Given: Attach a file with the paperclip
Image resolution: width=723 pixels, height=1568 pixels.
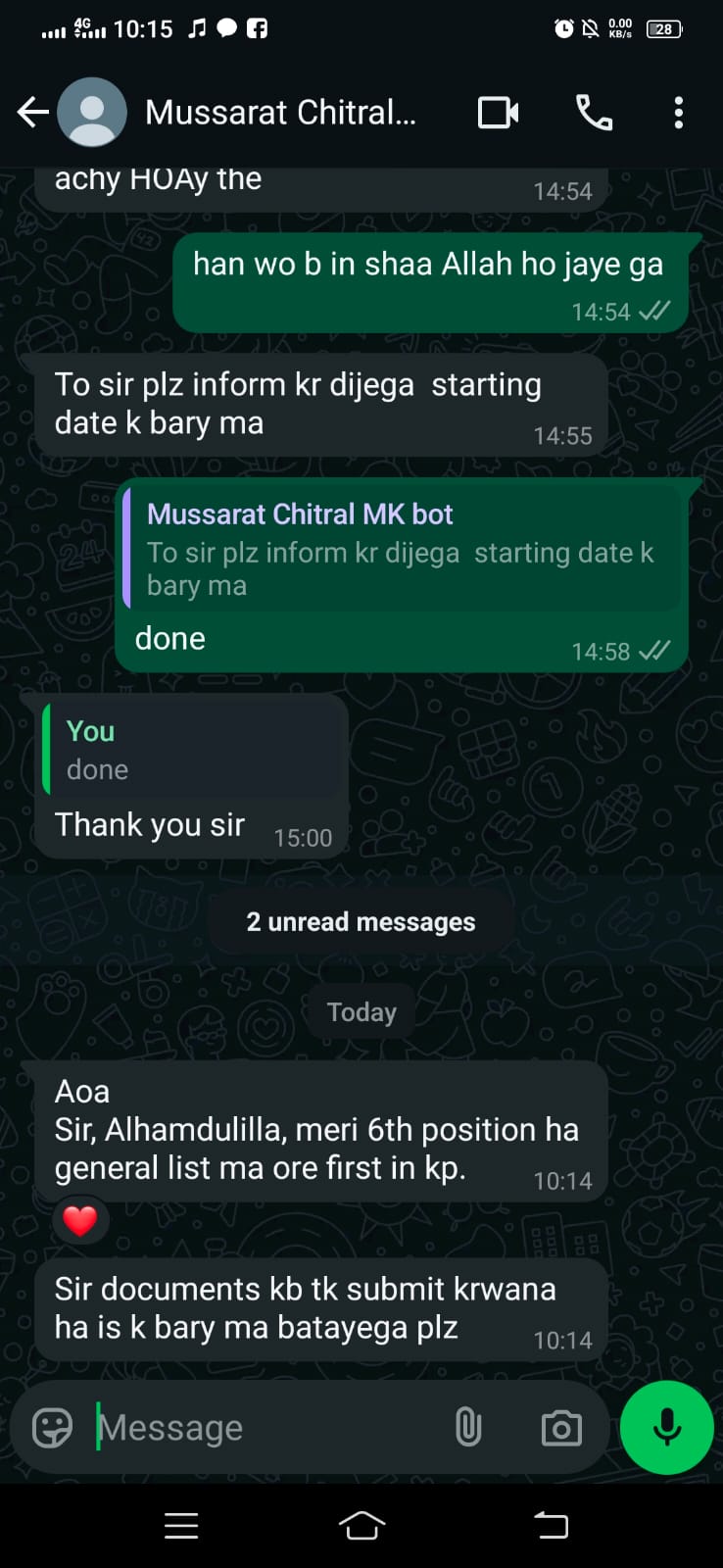Looking at the screenshot, I should (x=468, y=1428).
